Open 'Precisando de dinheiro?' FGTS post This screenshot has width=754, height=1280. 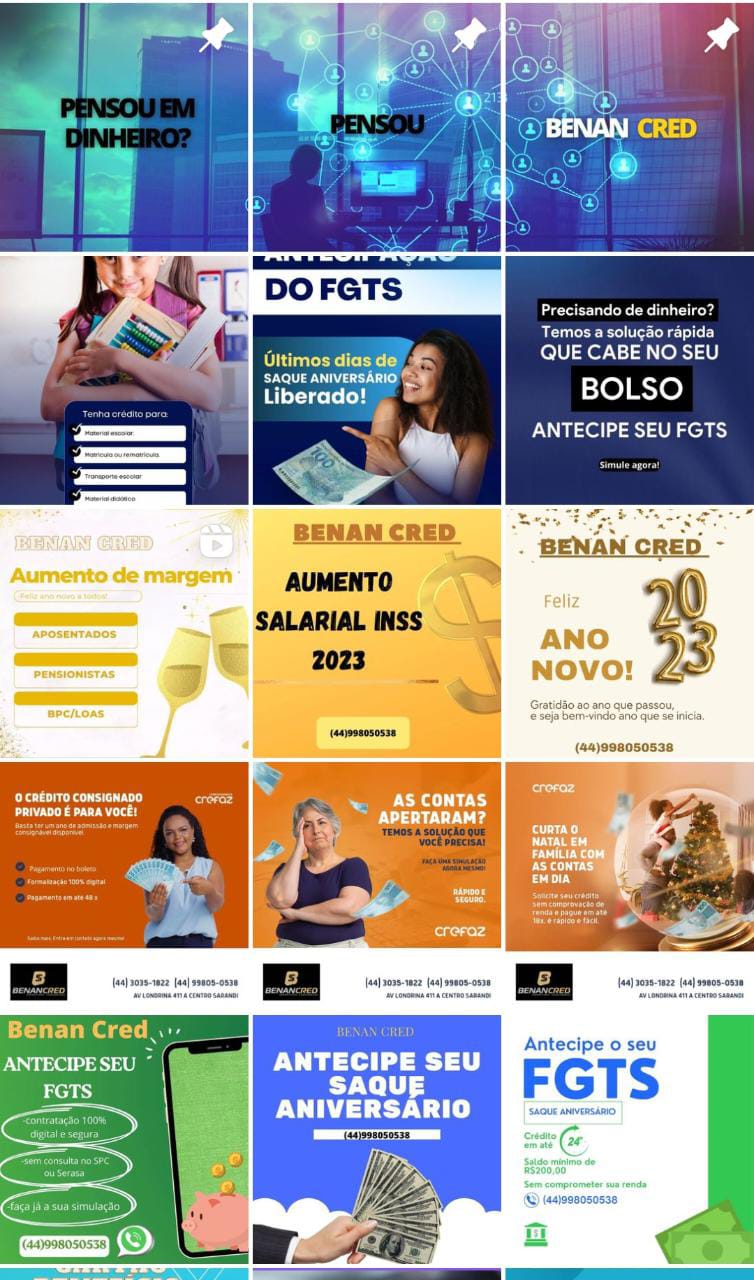point(629,380)
